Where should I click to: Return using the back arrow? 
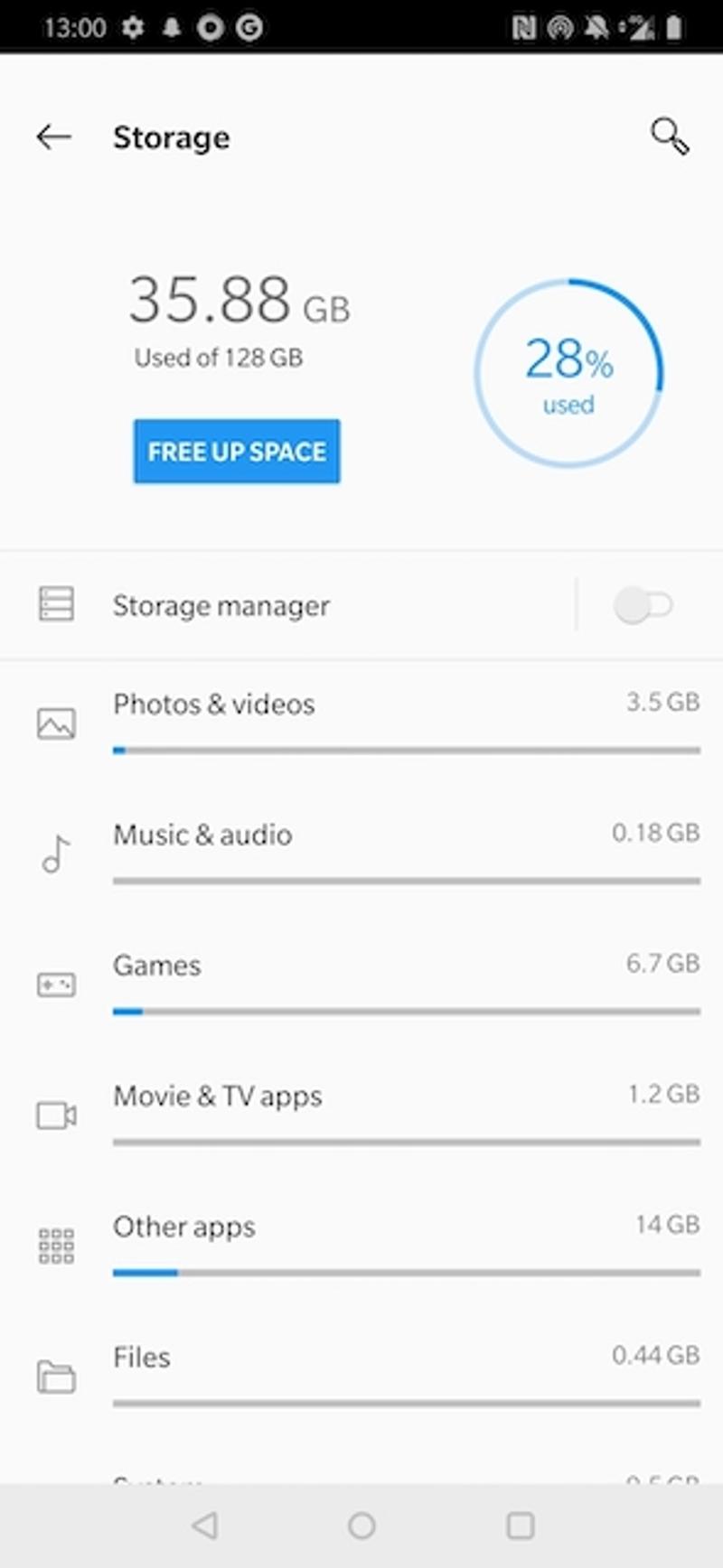[53, 137]
